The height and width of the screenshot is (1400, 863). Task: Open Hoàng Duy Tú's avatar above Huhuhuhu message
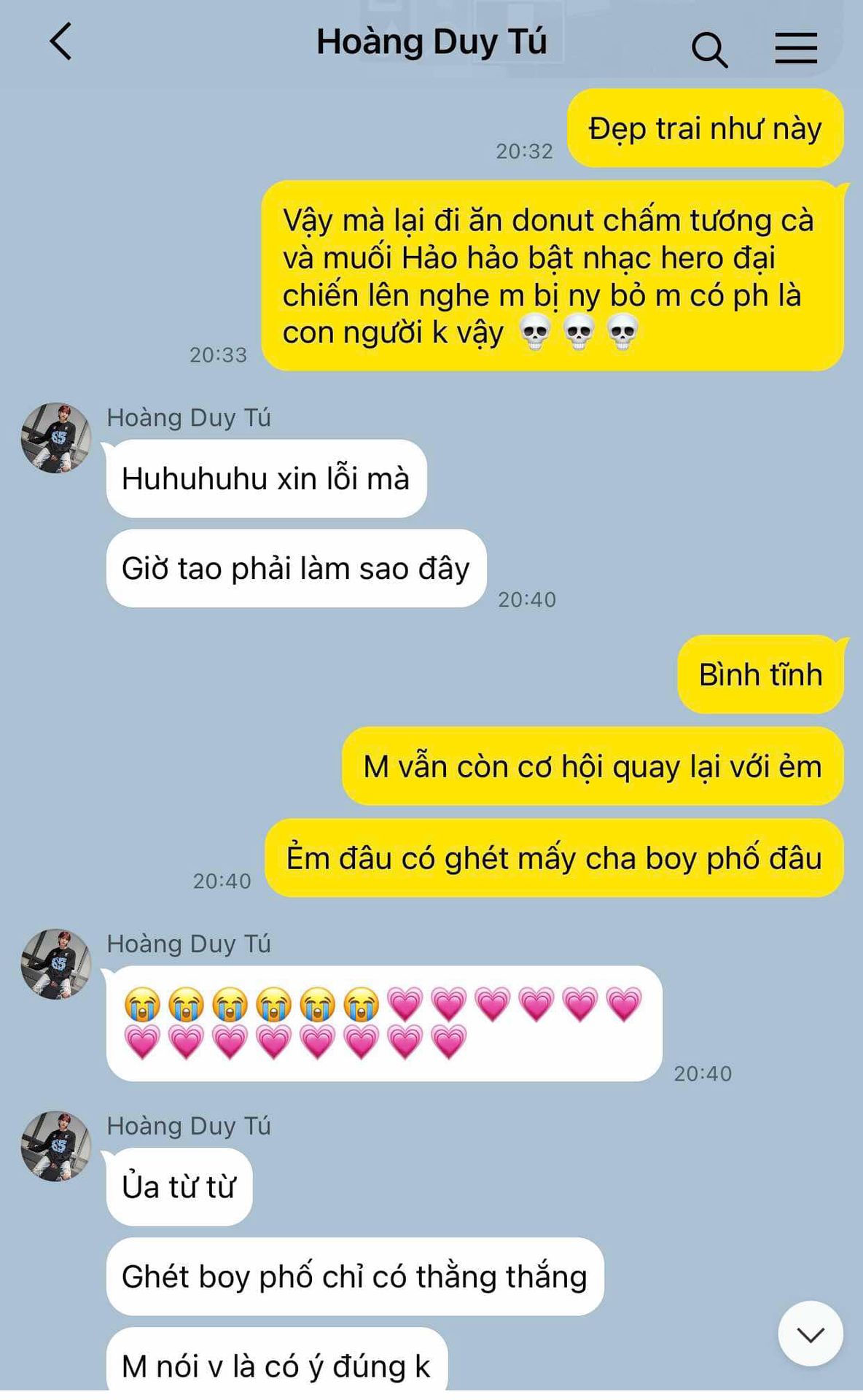(56, 438)
